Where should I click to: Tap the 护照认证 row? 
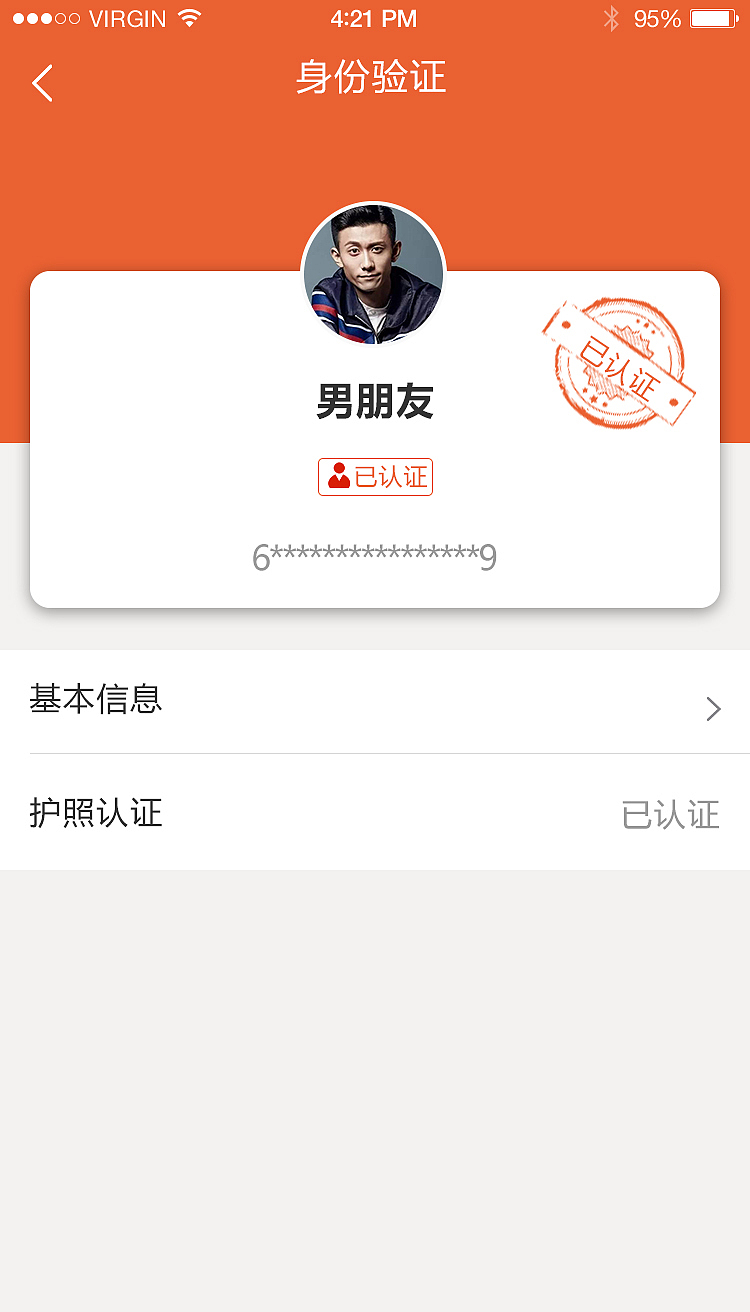(x=96, y=814)
